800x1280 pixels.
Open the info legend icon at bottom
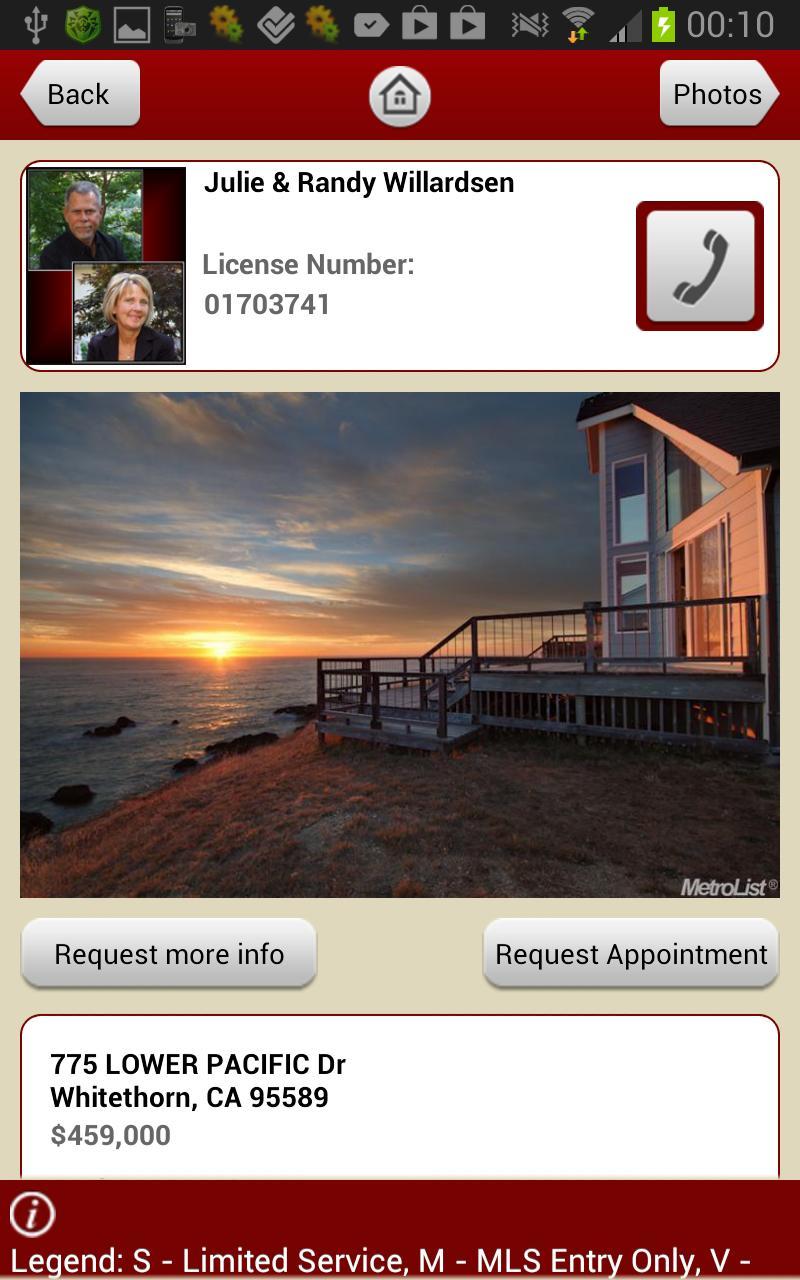tap(33, 1213)
